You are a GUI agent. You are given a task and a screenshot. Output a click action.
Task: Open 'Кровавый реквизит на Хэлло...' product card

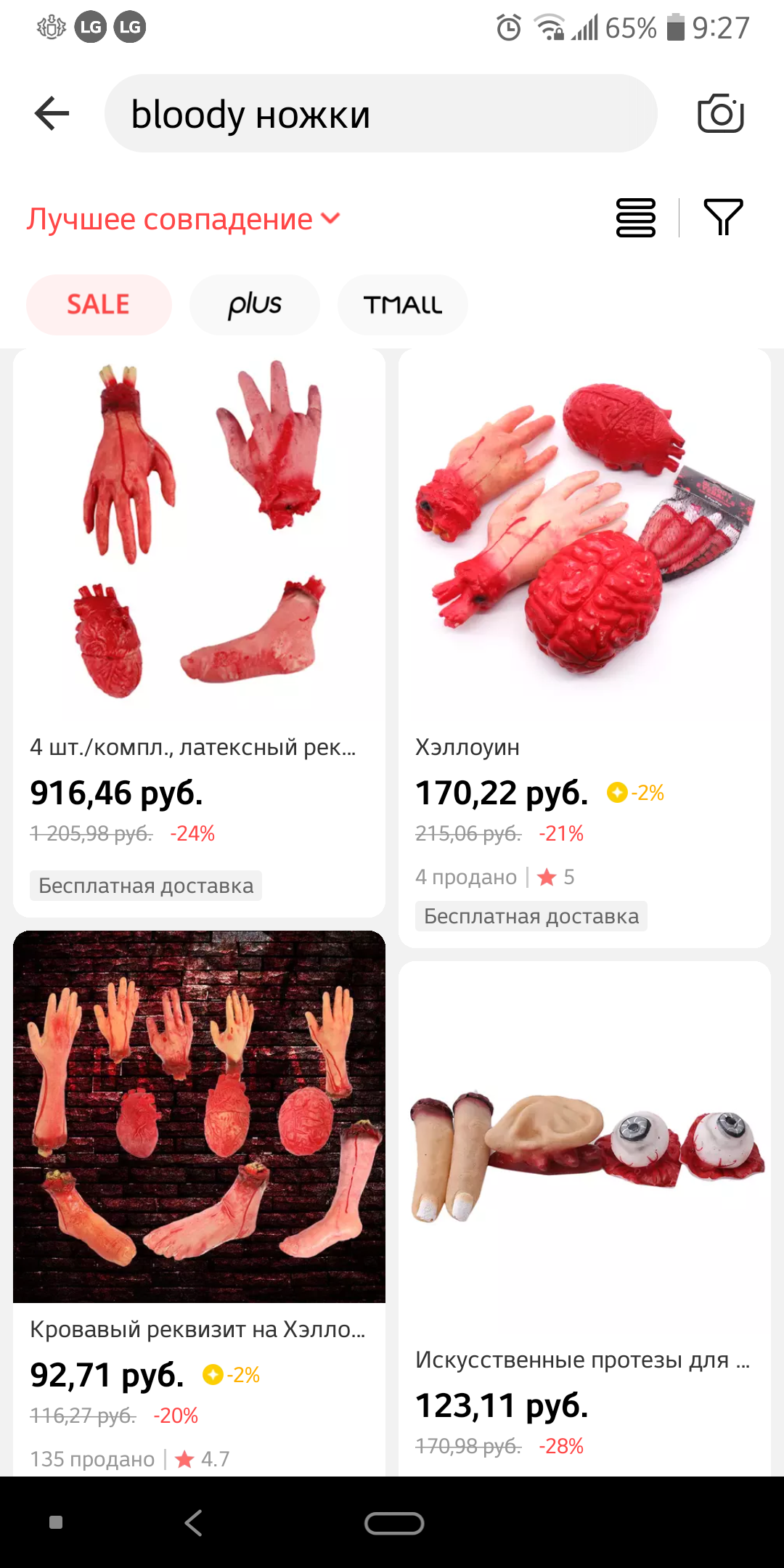point(199,1203)
